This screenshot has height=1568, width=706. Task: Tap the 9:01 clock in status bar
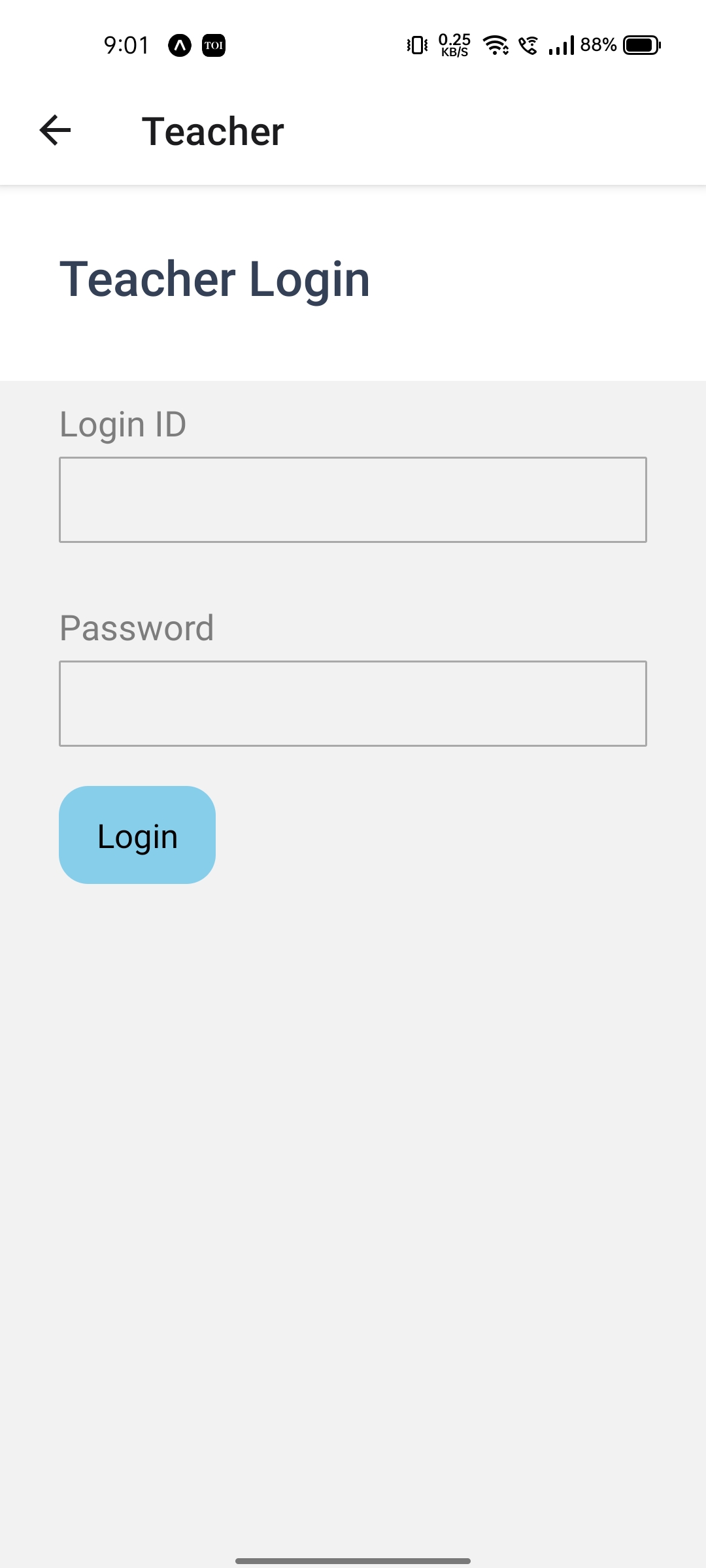126,44
